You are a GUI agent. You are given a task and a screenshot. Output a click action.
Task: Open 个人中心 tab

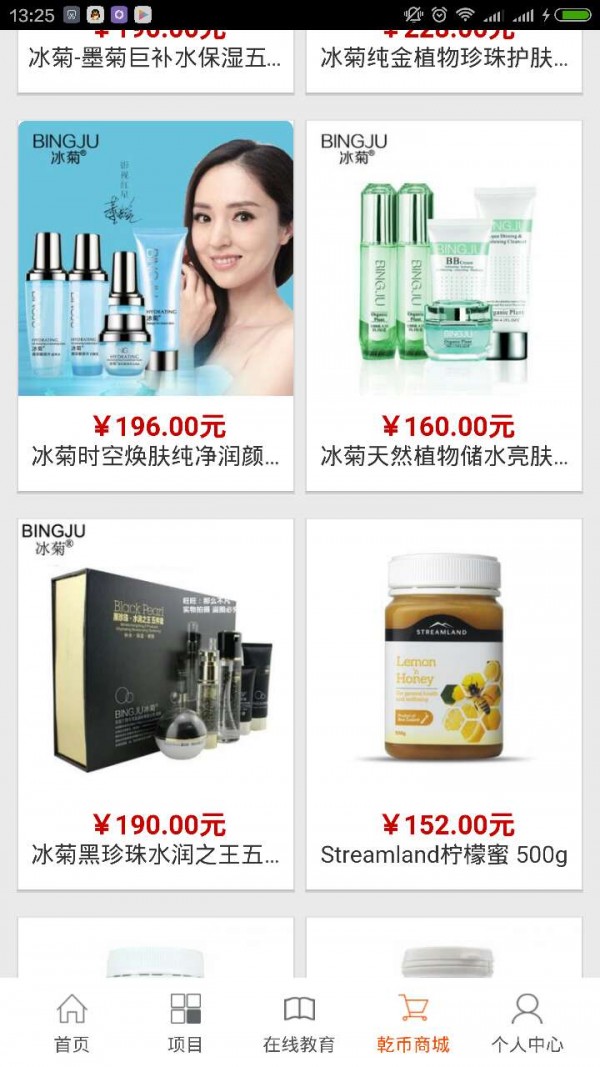527,1022
